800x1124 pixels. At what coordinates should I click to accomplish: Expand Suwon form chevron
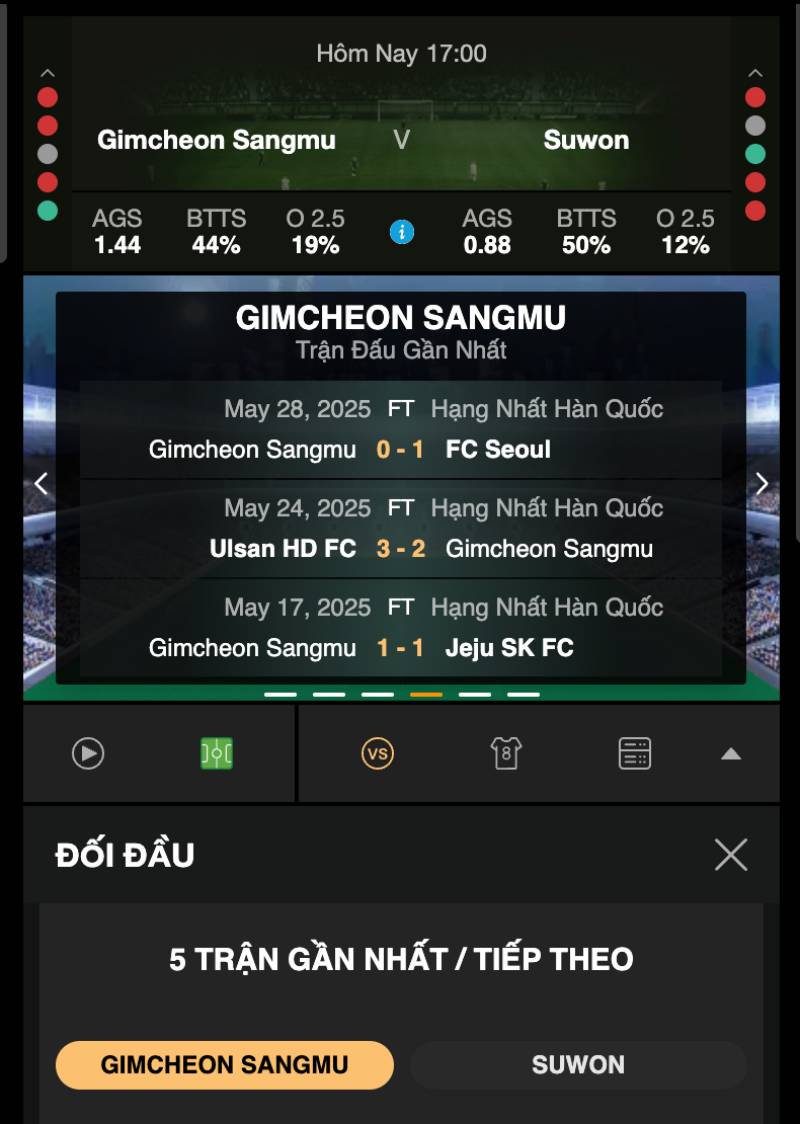[755, 73]
